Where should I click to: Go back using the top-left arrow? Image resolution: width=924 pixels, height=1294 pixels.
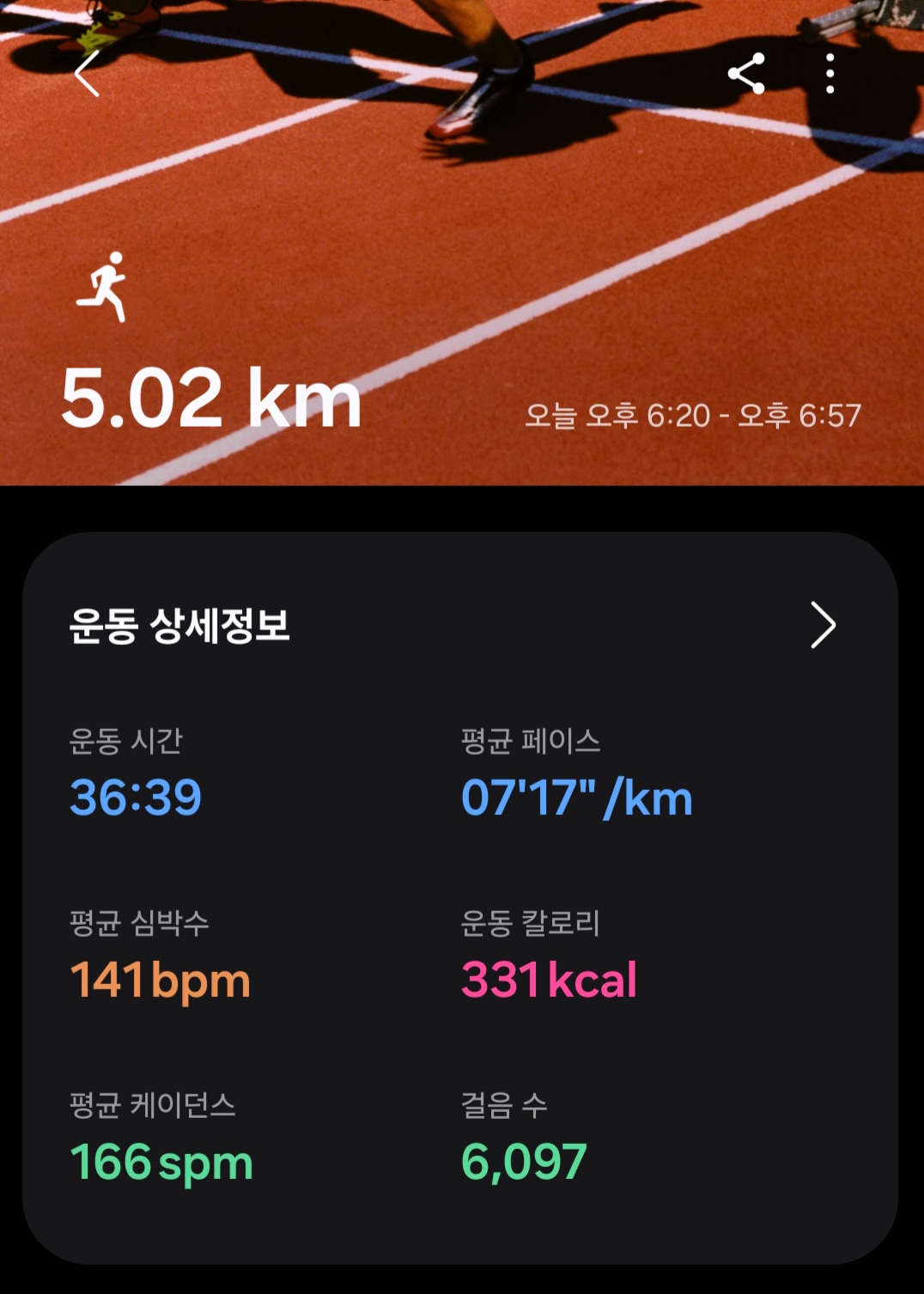click(x=87, y=74)
